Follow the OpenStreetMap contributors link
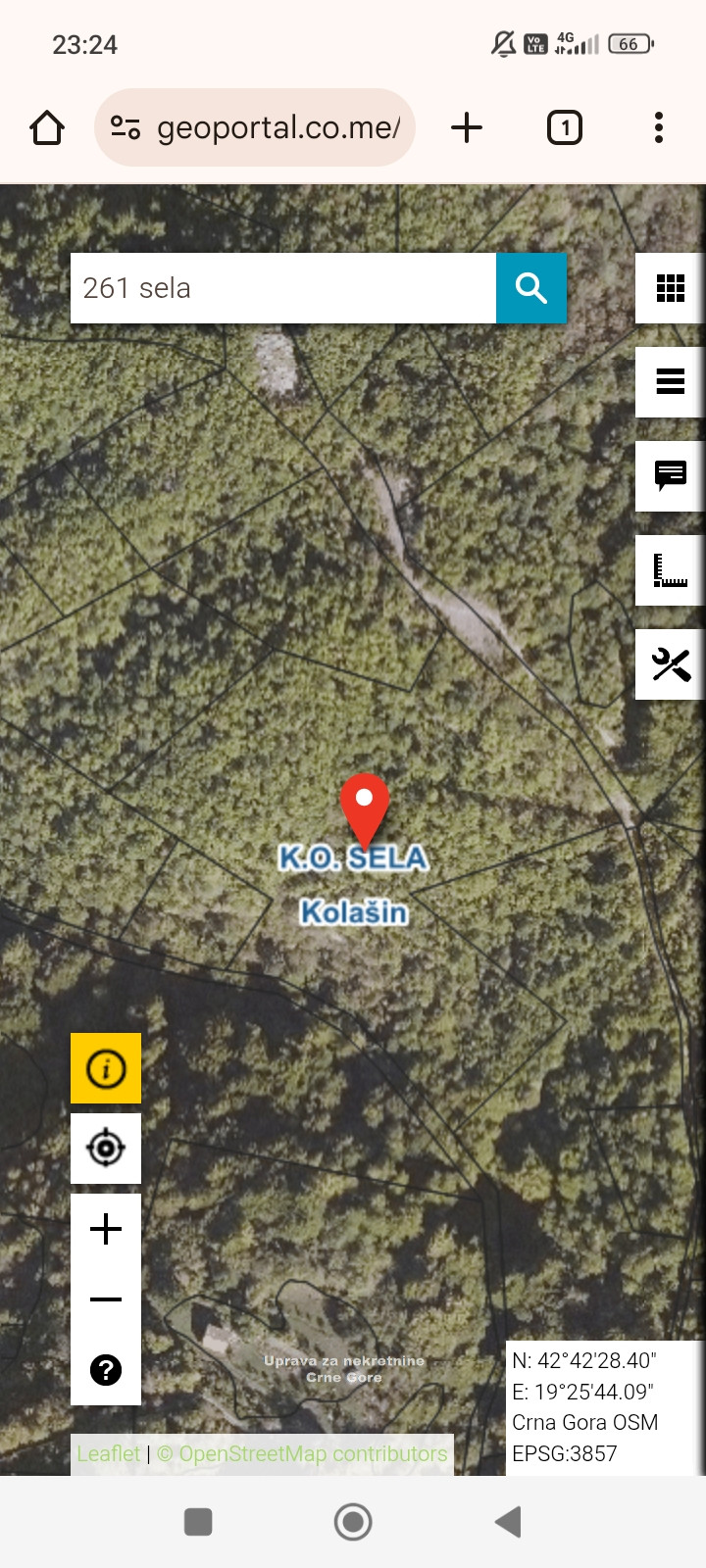The width and height of the screenshot is (706, 1568). click(304, 1453)
